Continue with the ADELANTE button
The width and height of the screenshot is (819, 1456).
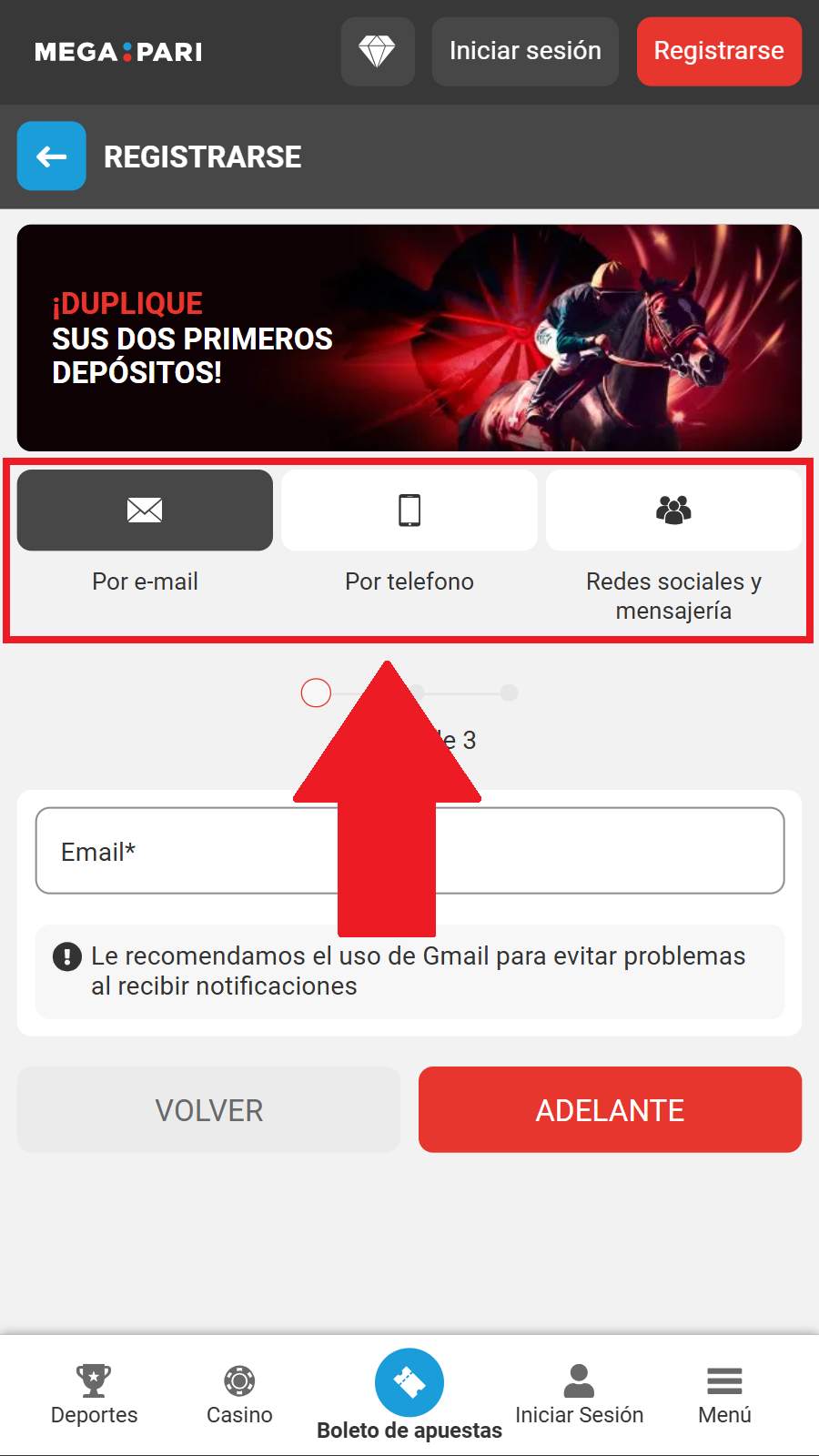tap(610, 1109)
